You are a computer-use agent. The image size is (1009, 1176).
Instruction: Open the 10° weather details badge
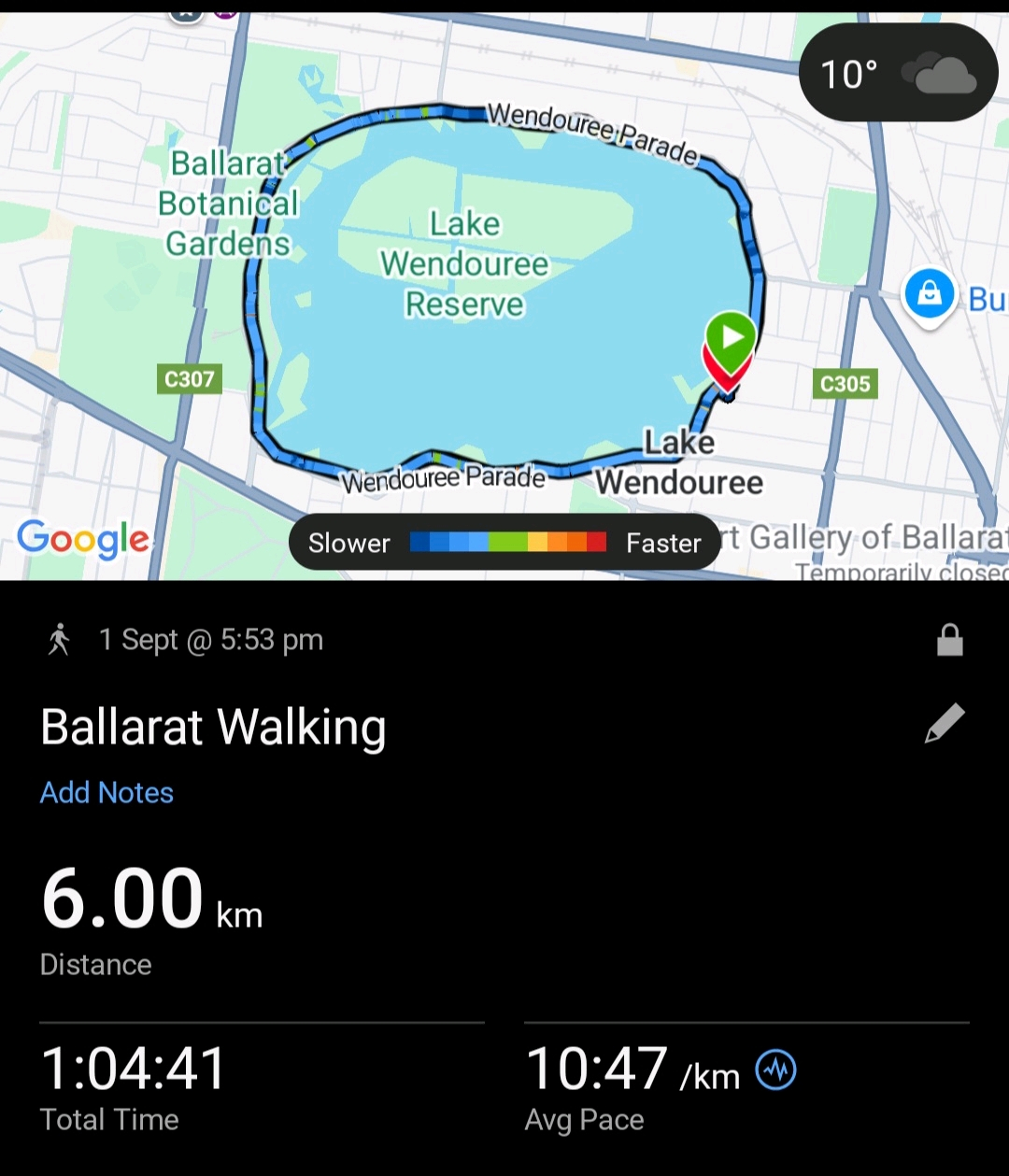tap(898, 74)
